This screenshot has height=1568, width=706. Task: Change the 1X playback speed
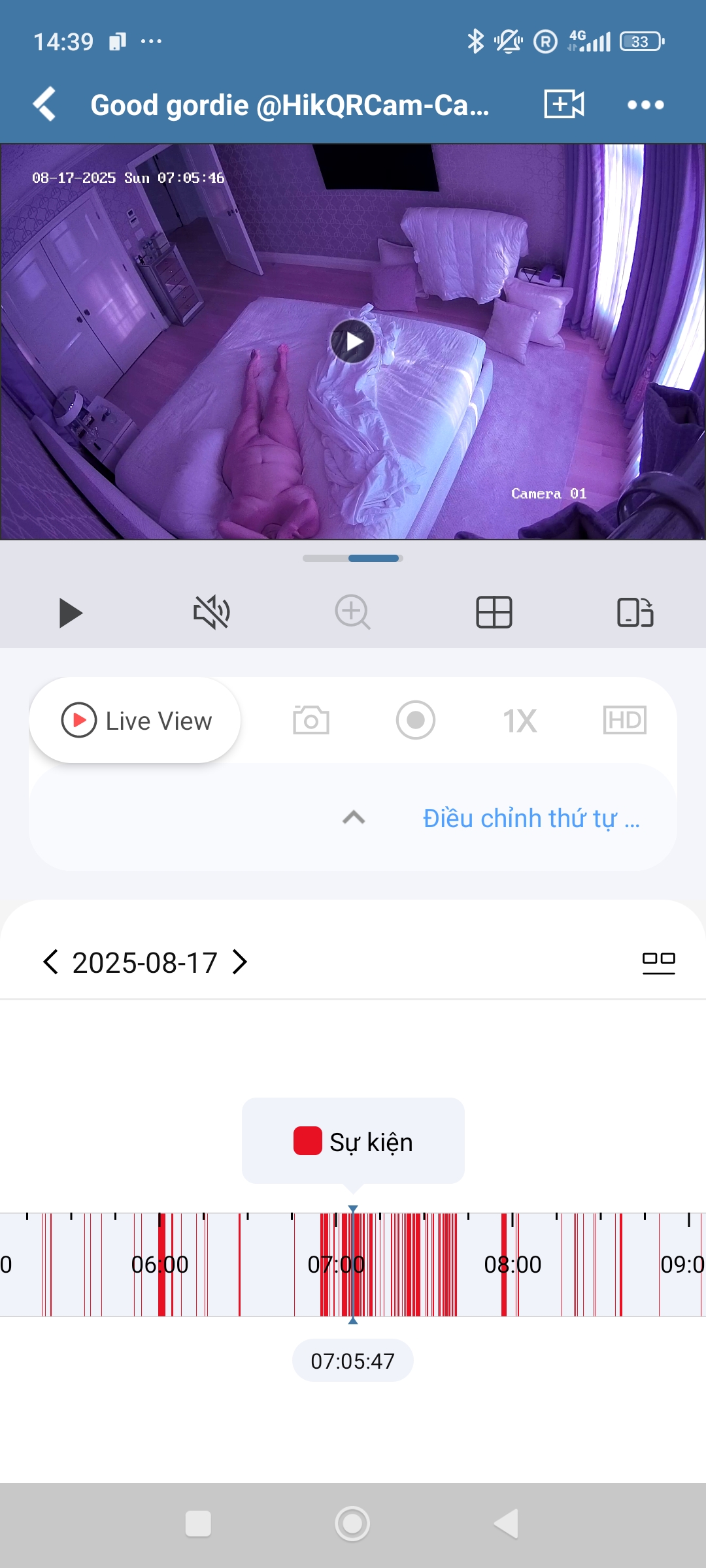click(520, 721)
